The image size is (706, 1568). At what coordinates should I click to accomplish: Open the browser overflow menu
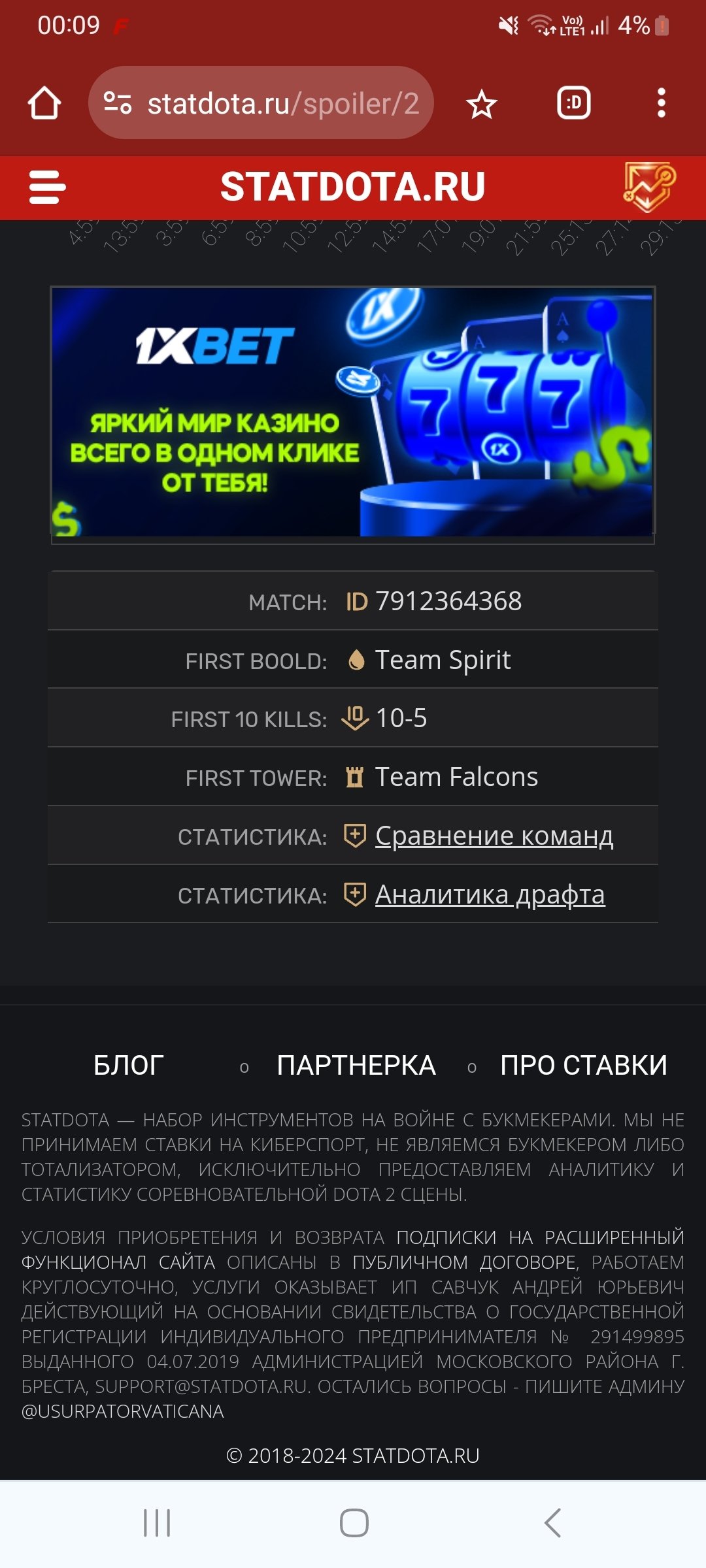click(661, 103)
